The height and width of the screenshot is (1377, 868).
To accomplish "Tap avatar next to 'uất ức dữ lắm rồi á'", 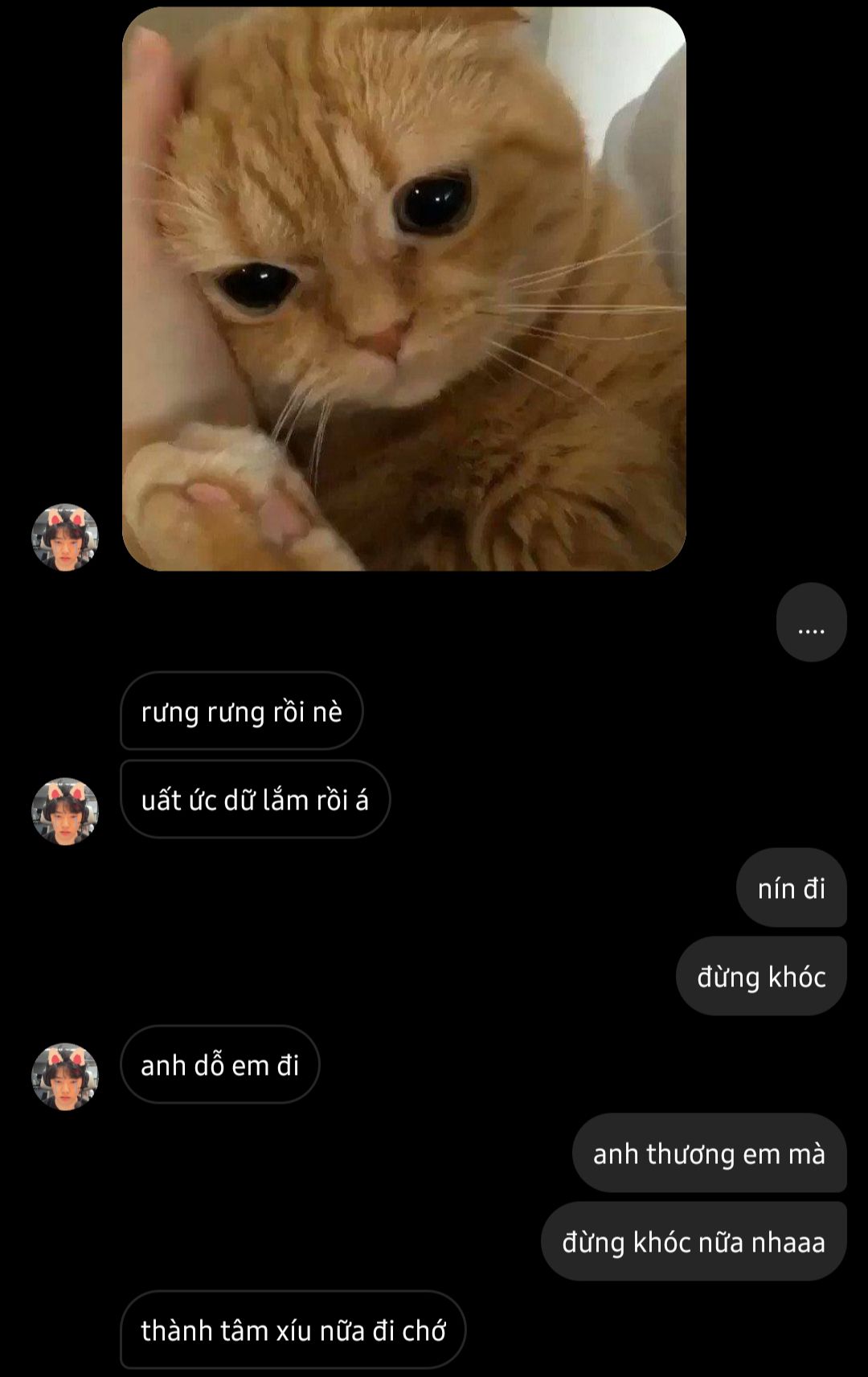I will tap(65, 811).
